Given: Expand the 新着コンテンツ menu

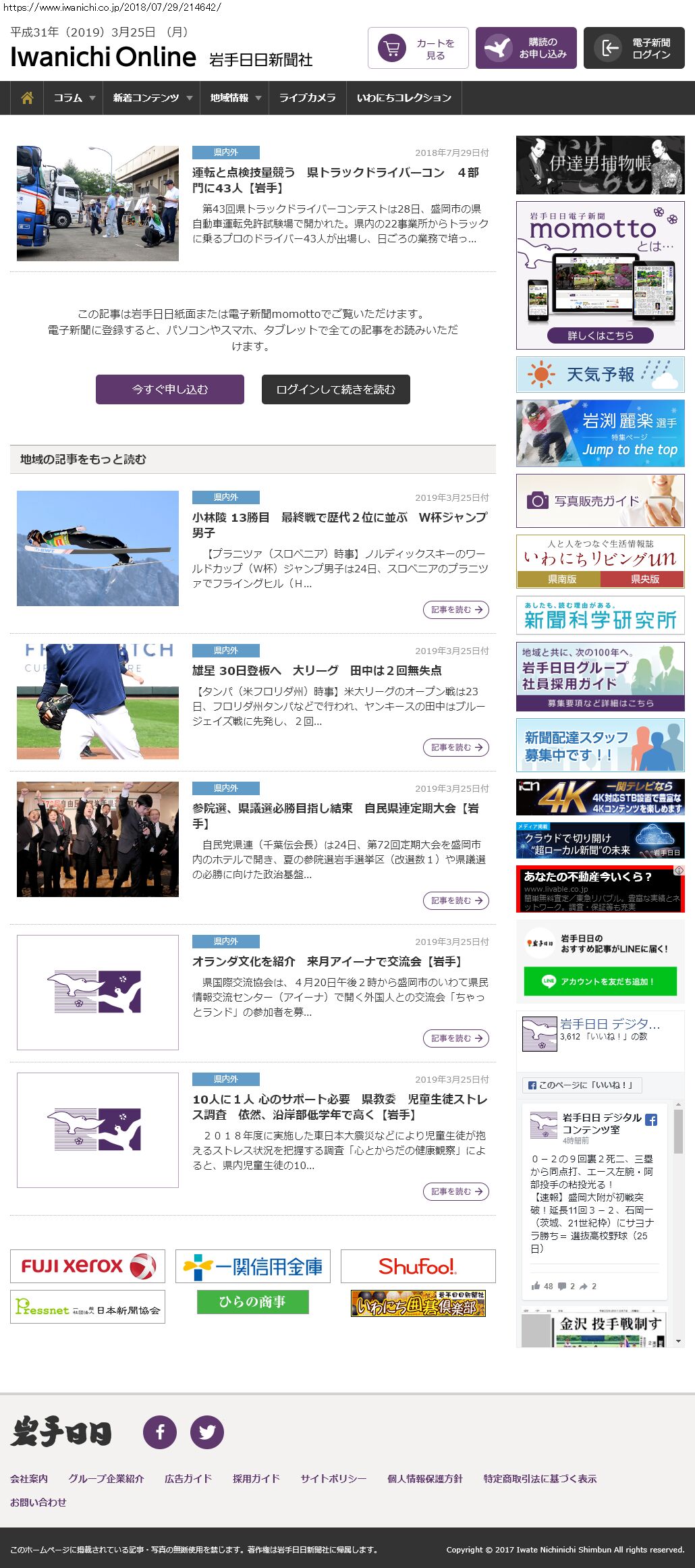Looking at the screenshot, I should click(152, 98).
